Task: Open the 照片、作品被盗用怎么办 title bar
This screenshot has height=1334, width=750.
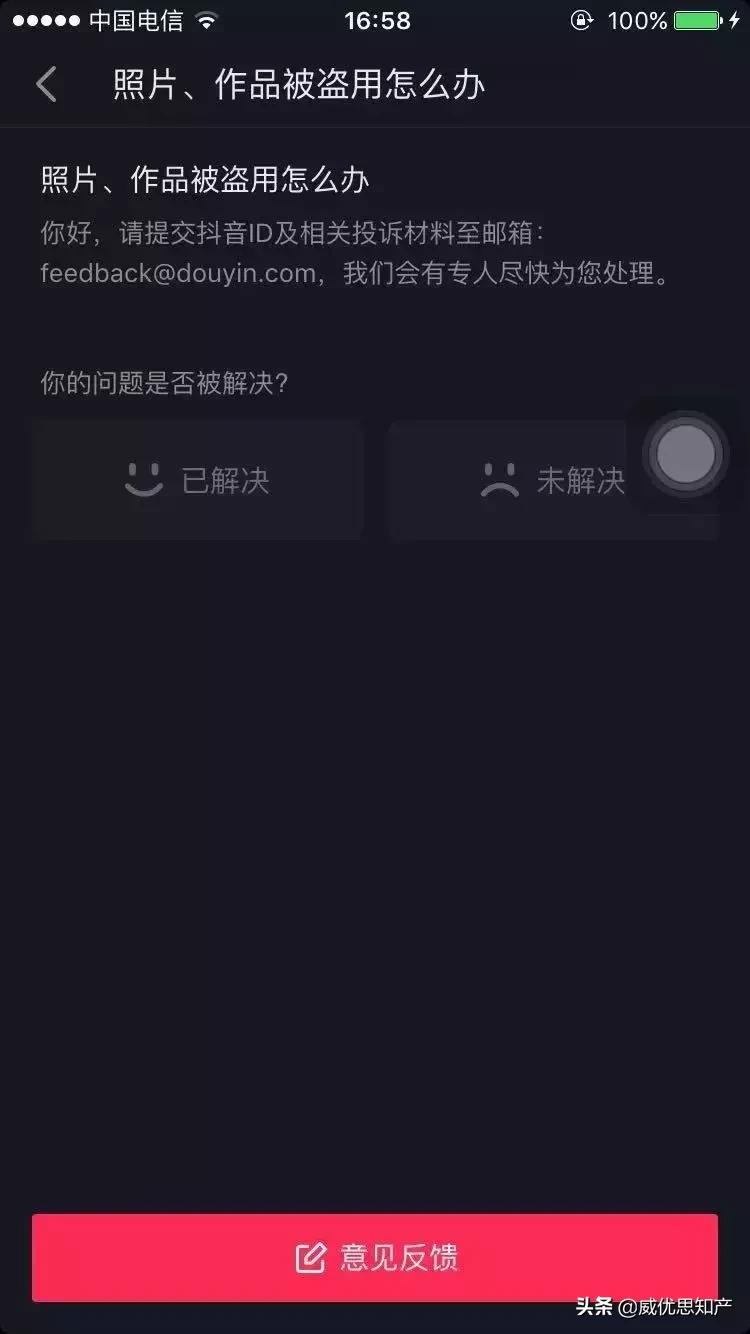Action: pyautogui.click(x=297, y=85)
